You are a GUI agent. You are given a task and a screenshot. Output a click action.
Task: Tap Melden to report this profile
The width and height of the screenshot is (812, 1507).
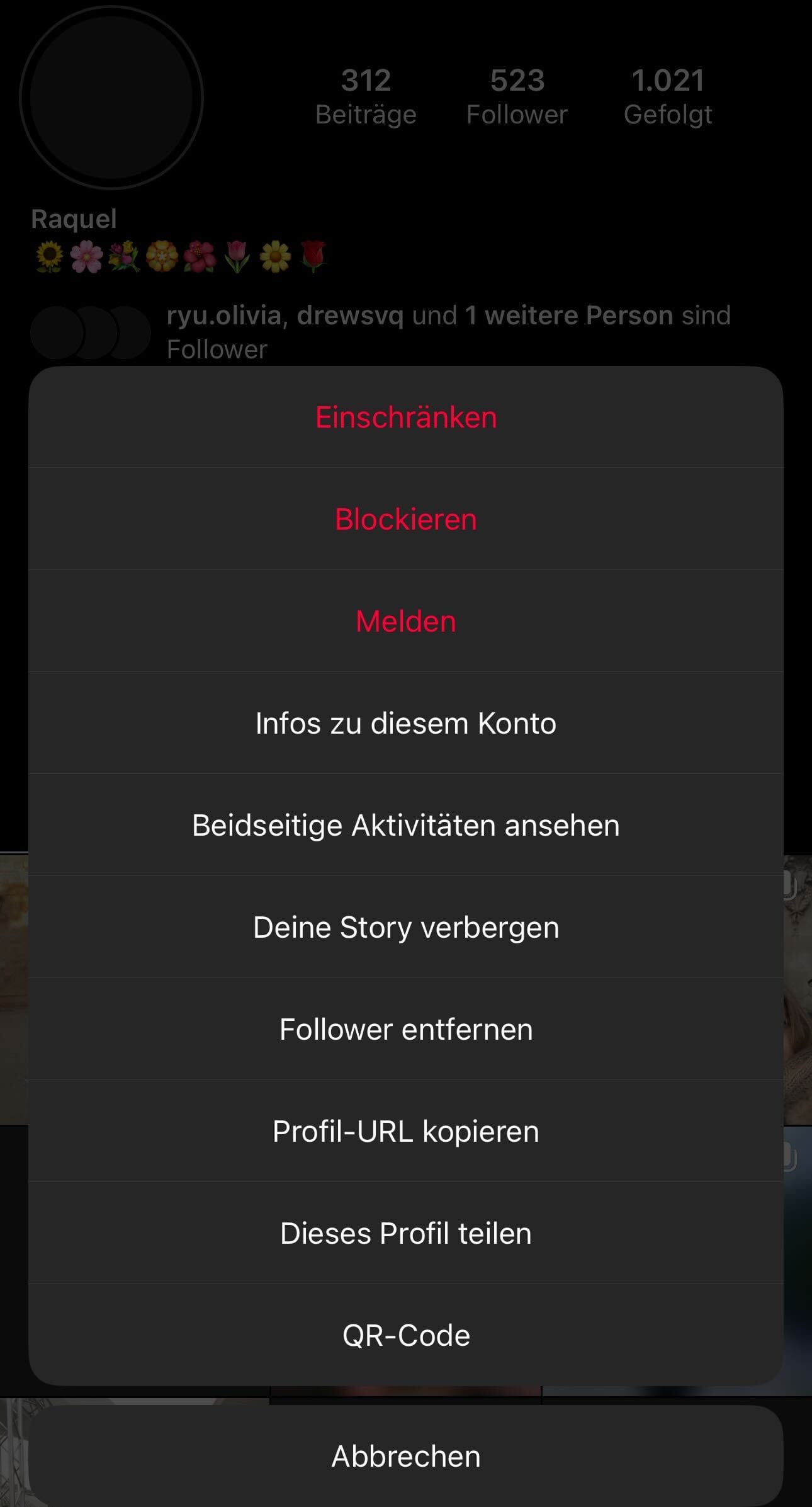pyautogui.click(x=406, y=622)
